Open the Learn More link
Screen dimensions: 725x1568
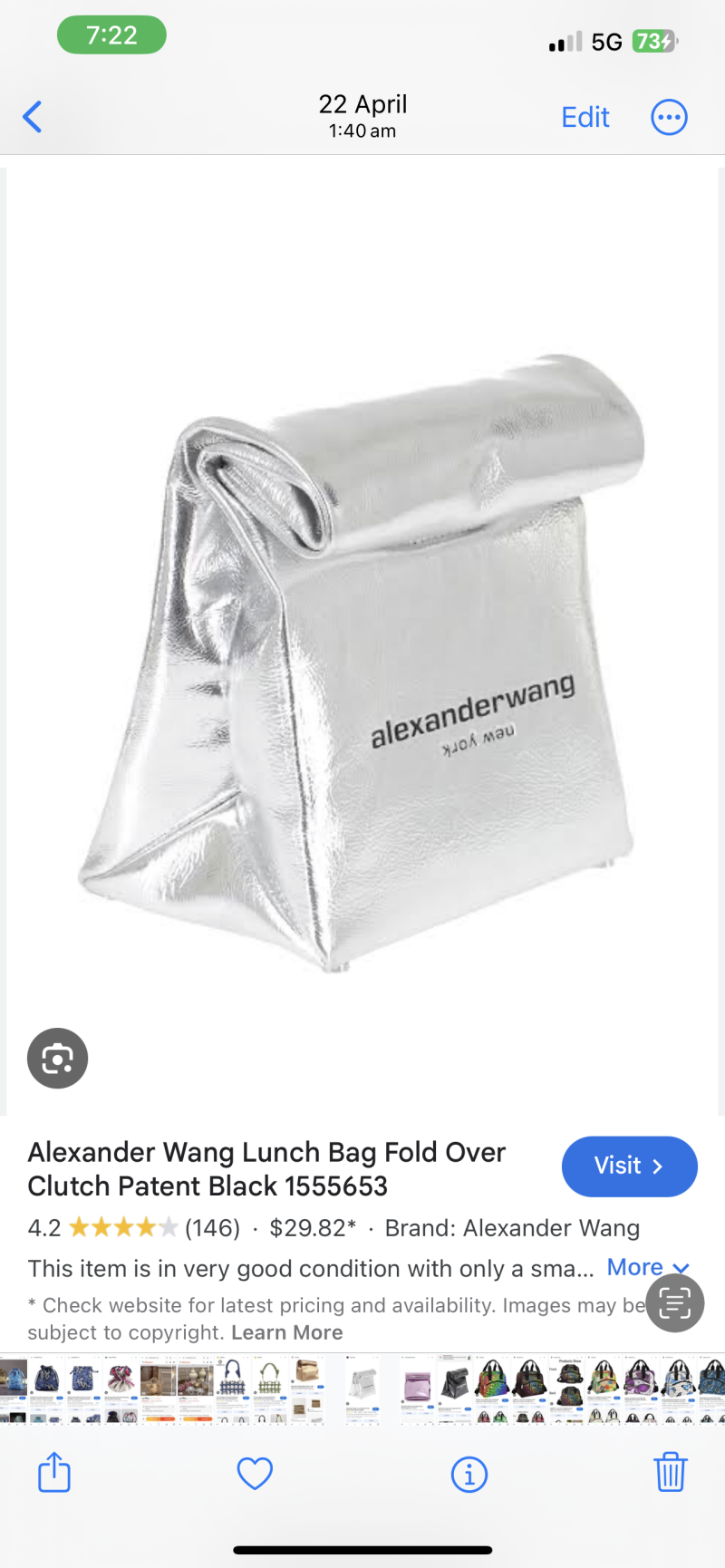(x=286, y=1332)
